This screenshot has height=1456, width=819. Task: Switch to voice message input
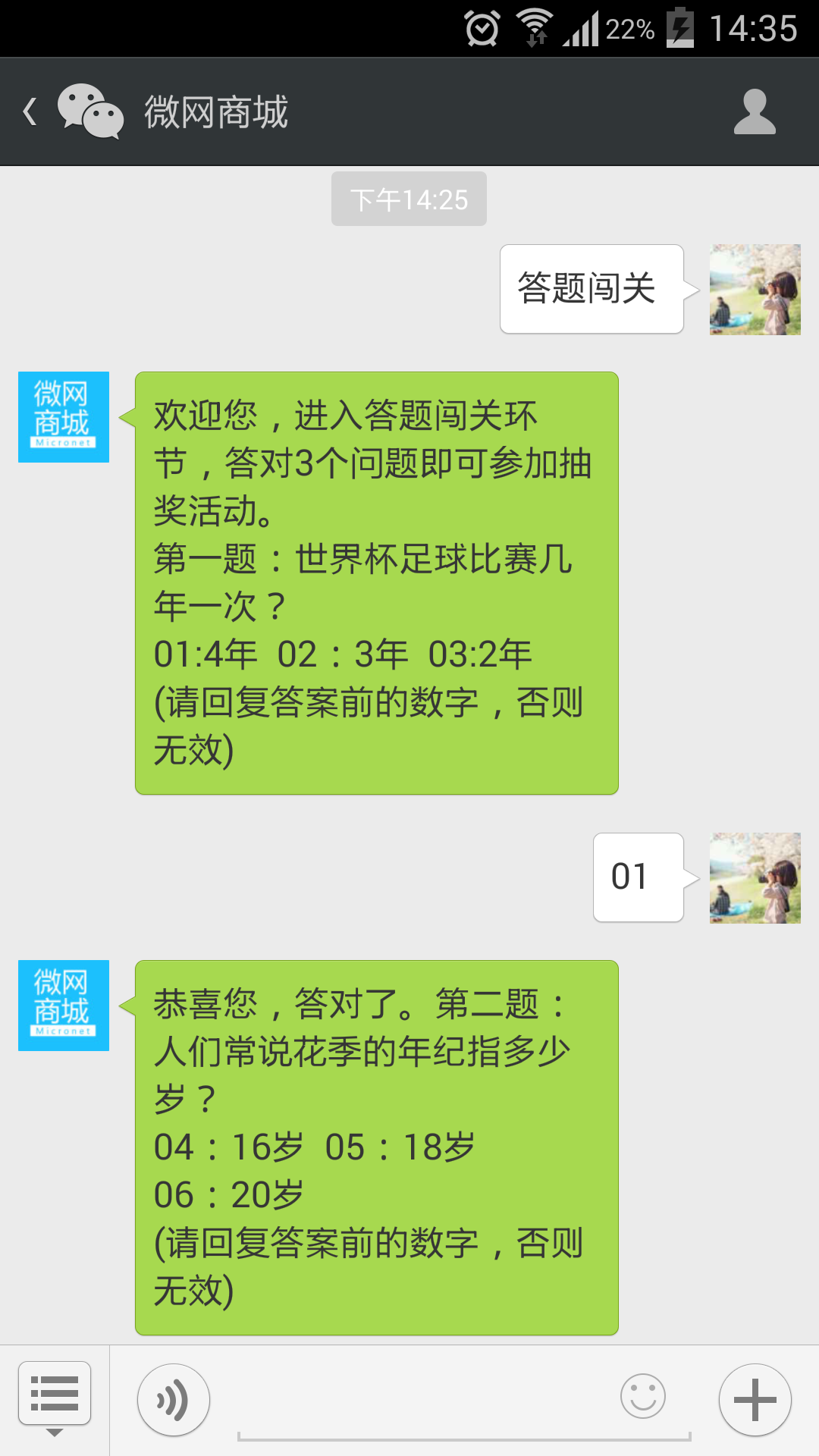174,1400
